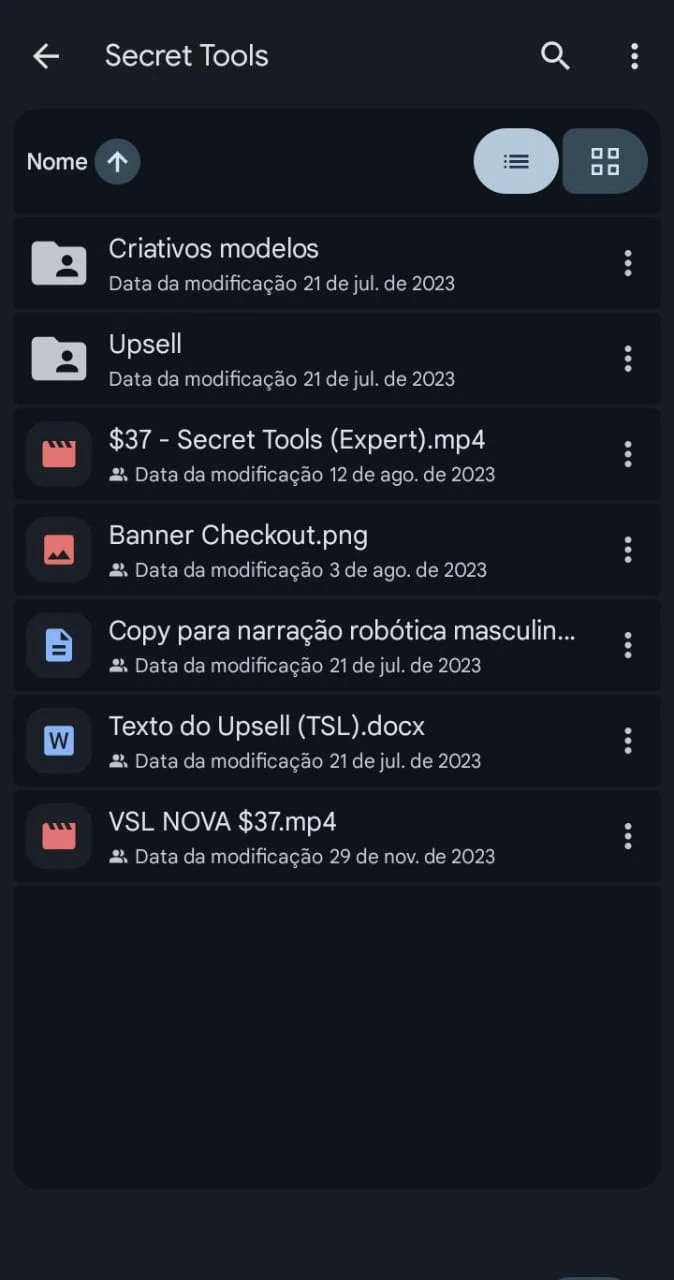Image resolution: width=674 pixels, height=1280 pixels.
Task: Show more actions for Upsell folder
Action: tap(628, 359)
